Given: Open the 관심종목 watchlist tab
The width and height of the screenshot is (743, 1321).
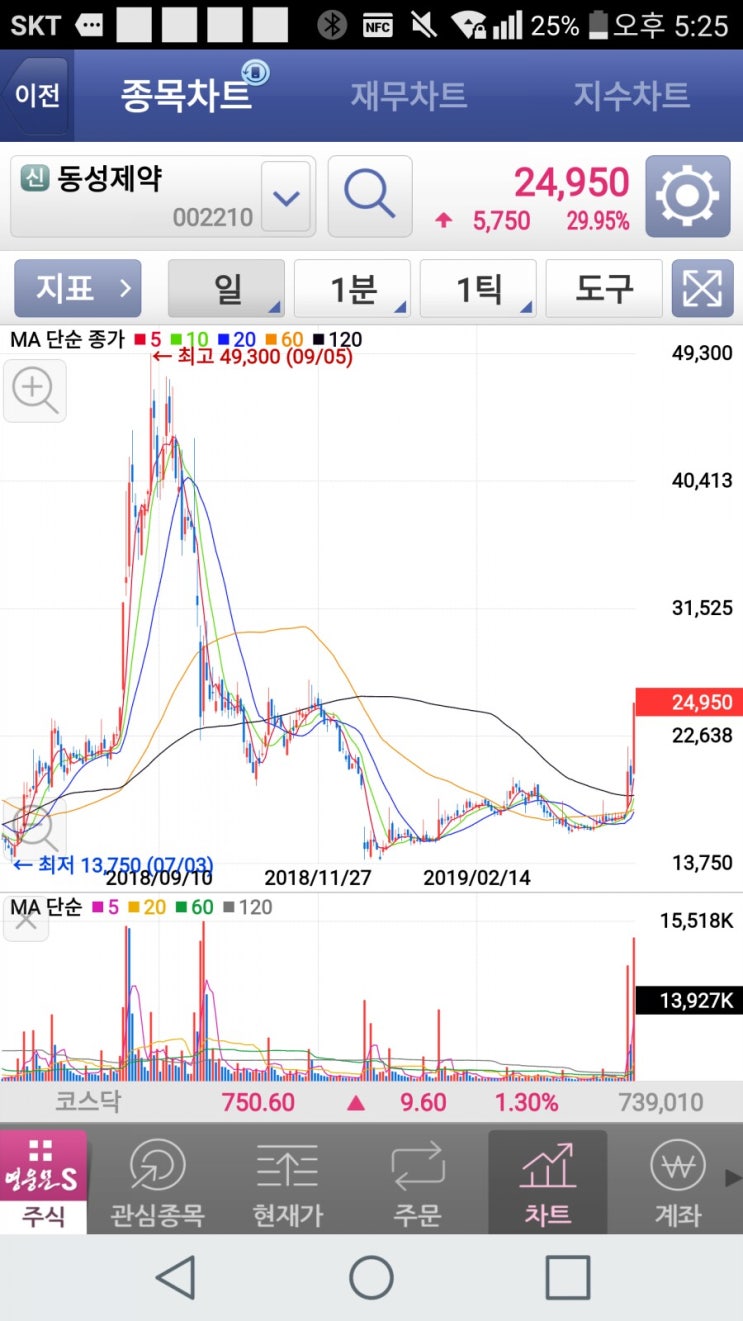Looking at the screenshot, I should [x=157, y=1183].
